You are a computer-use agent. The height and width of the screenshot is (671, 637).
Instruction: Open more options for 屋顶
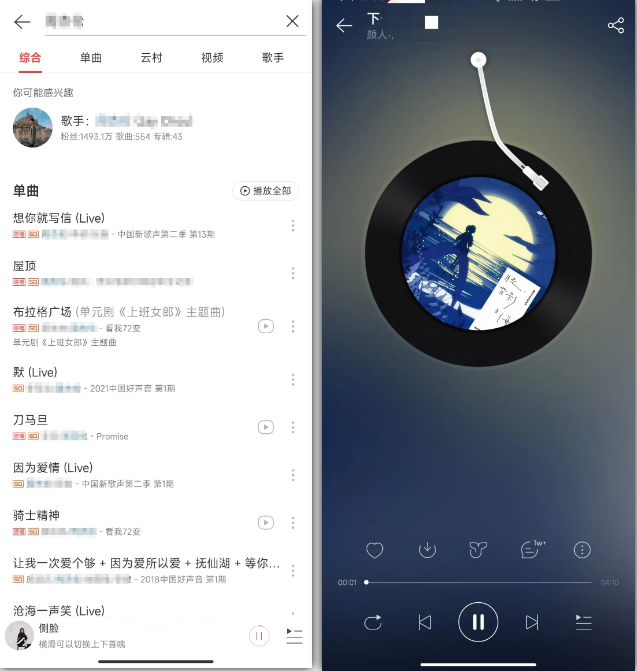click(293, 273)
